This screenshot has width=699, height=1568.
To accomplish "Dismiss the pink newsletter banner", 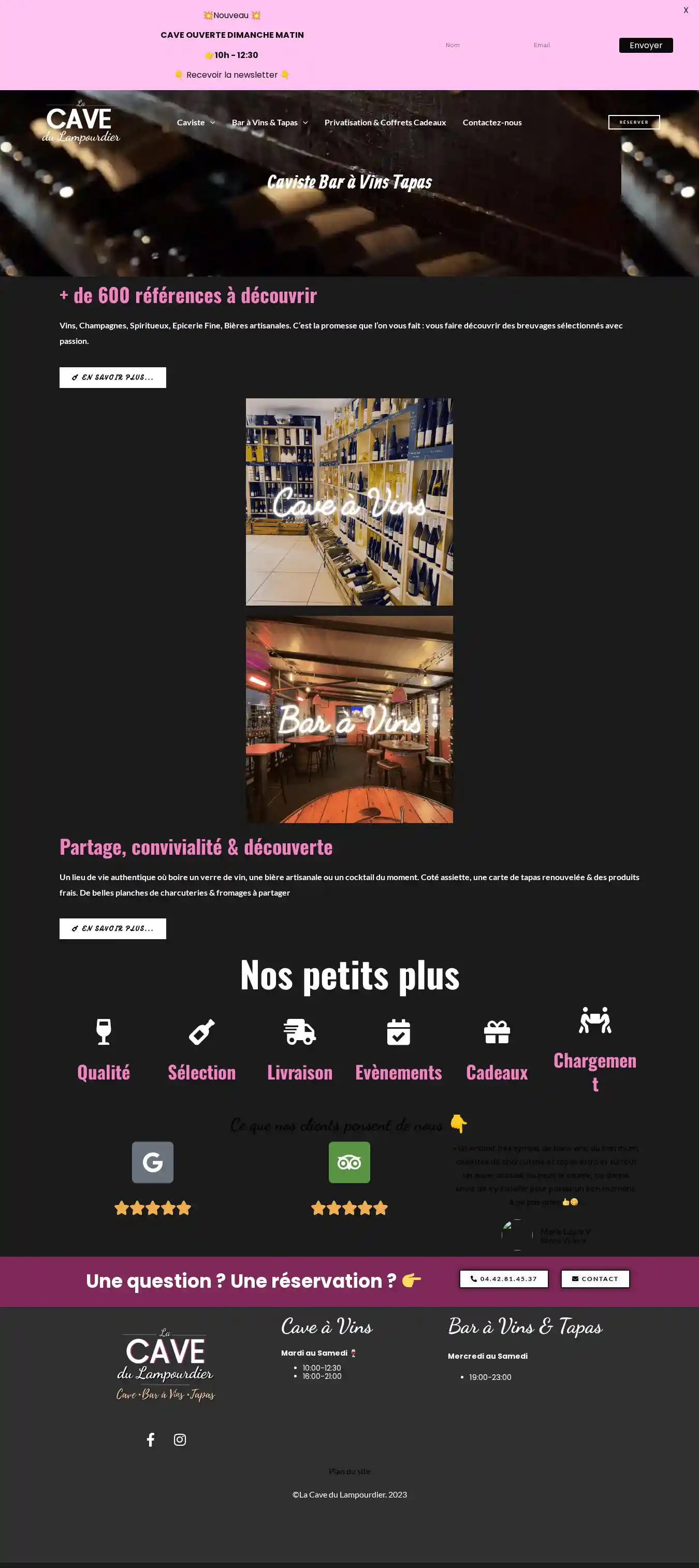I will (686, 10).
